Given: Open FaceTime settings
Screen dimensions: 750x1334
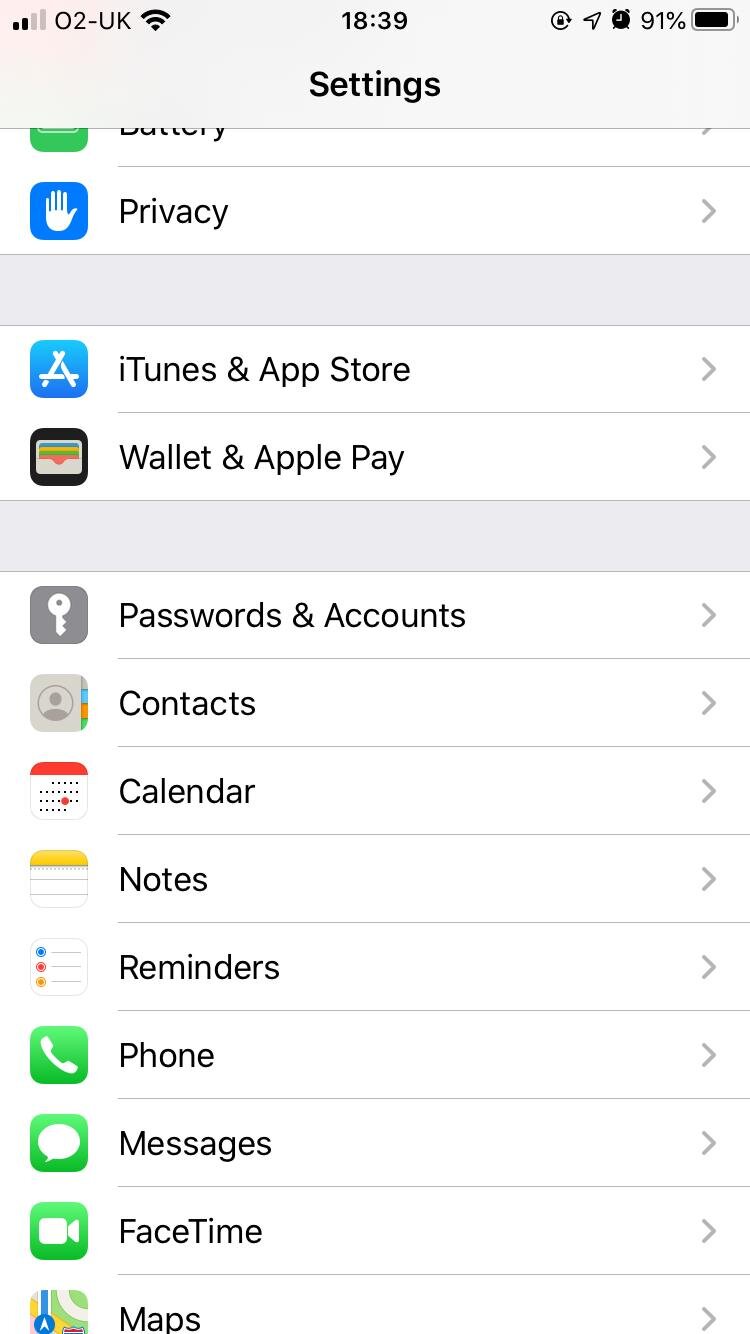Looking at the screenshot, I should coord(375,1231).
